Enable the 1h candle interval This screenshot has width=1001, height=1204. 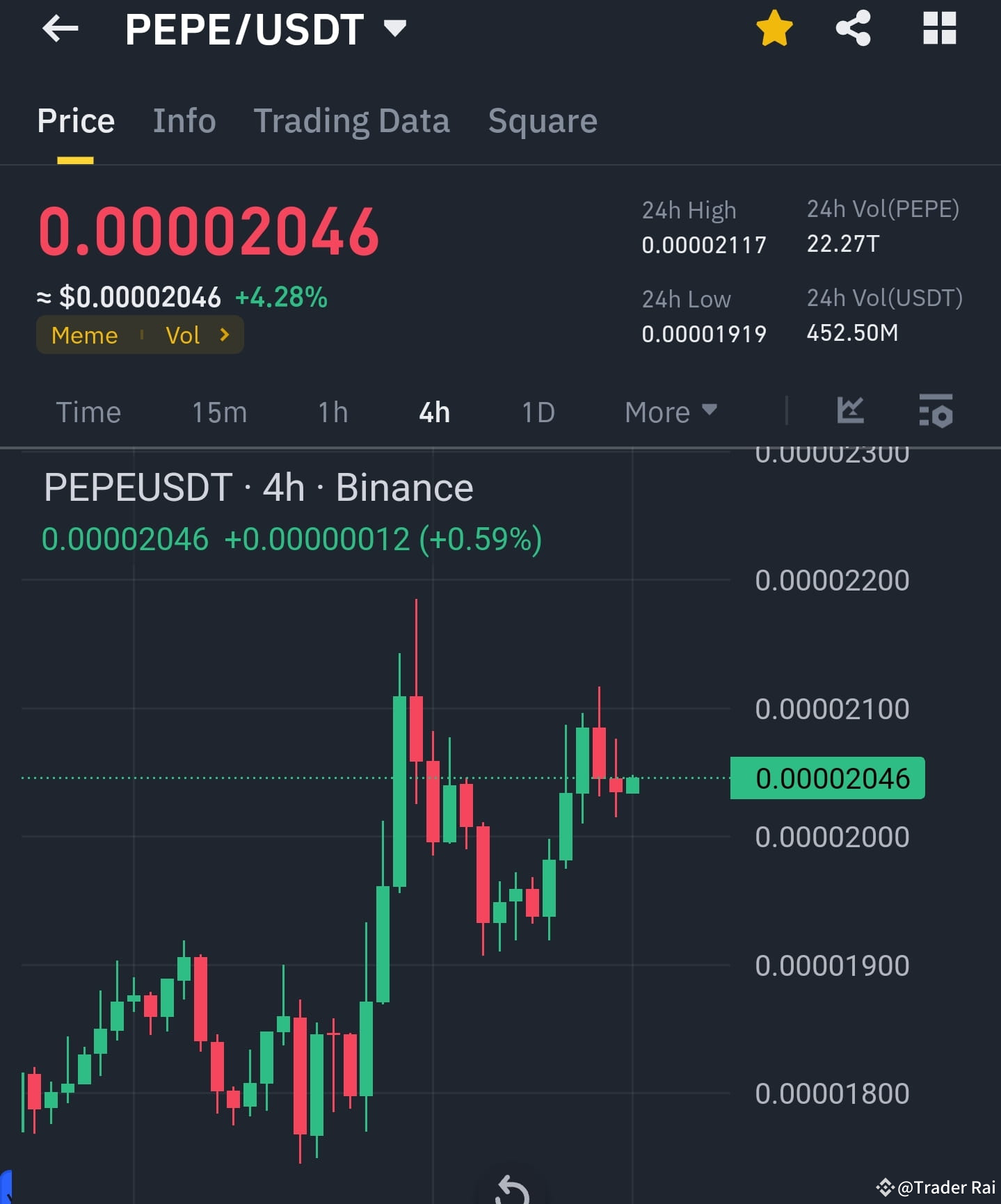(332, 412)
